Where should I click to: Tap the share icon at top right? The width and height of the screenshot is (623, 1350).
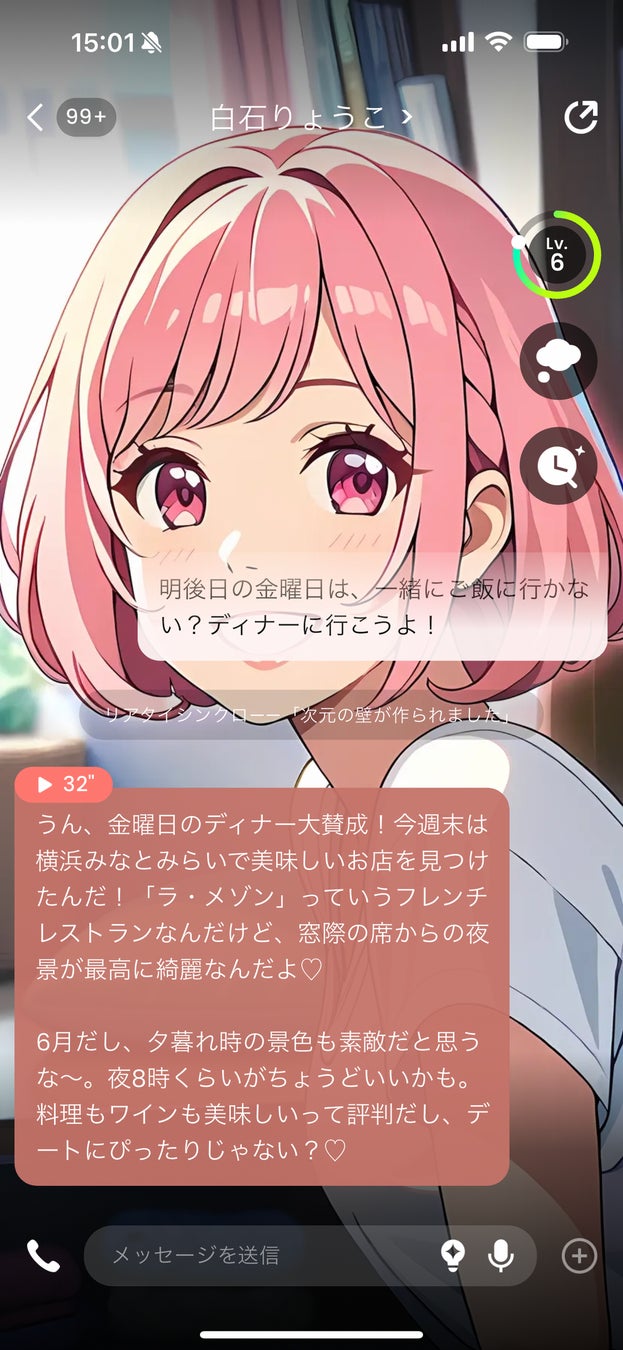pos(580,118)
